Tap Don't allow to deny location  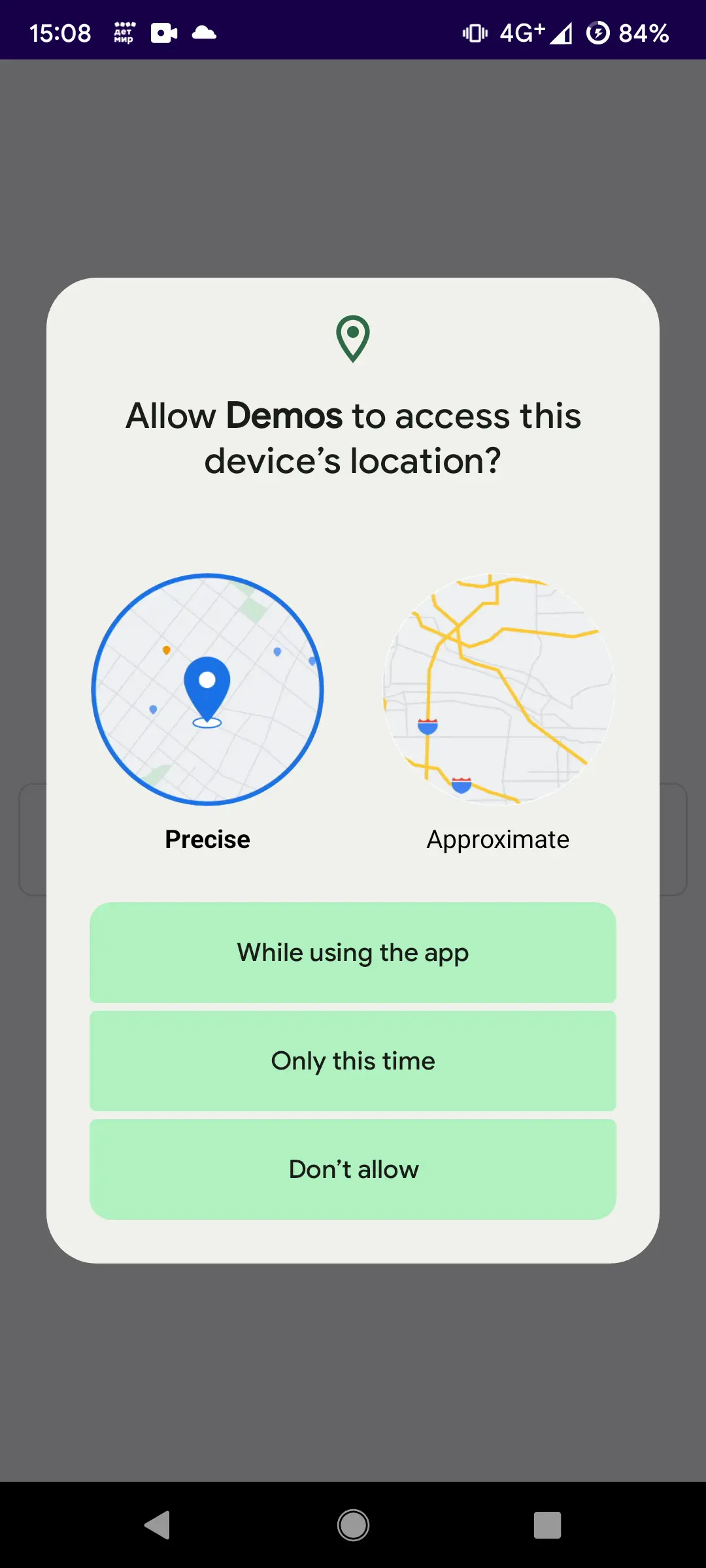(x=353, y=1169)
